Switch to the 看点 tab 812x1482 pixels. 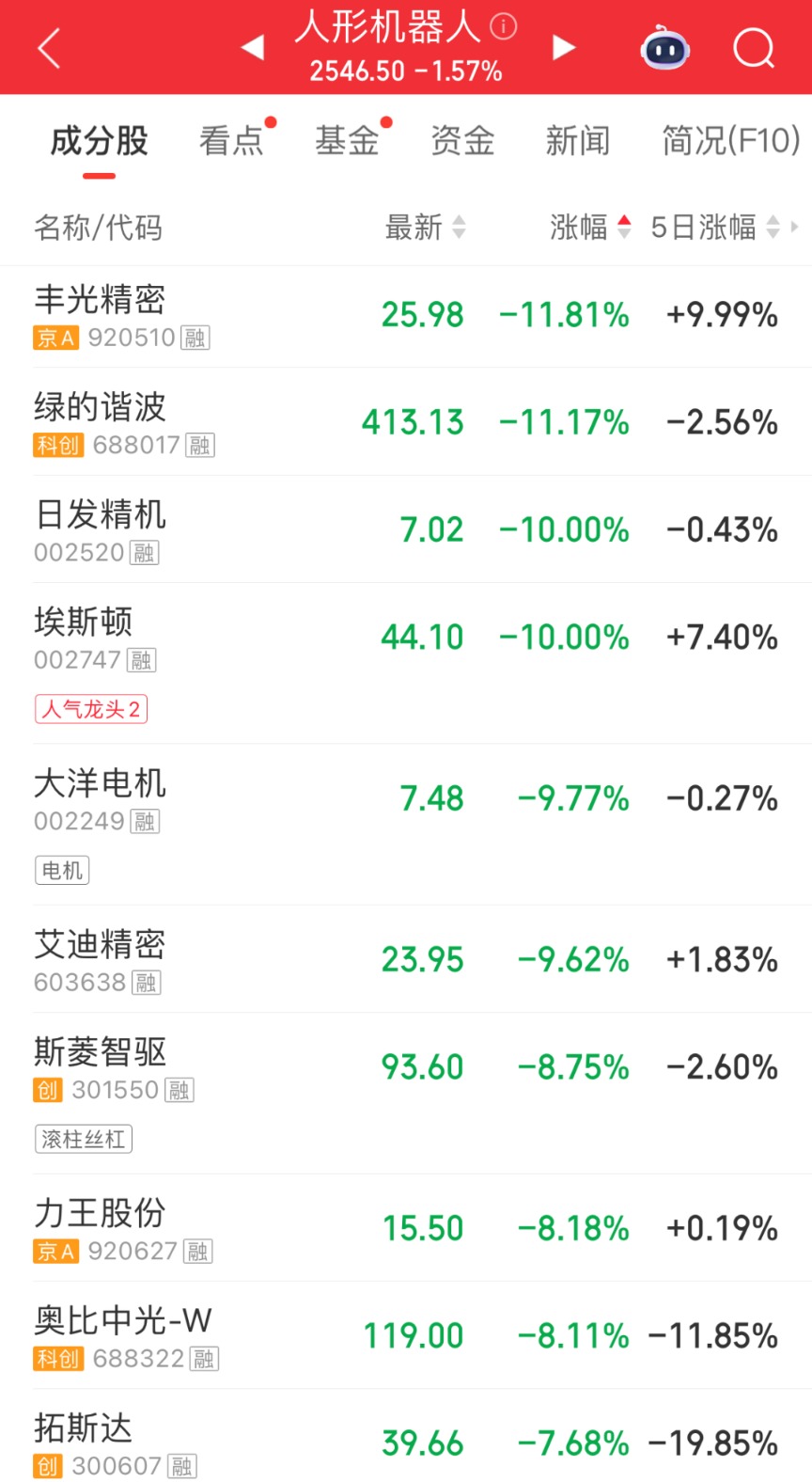[231, 141]
